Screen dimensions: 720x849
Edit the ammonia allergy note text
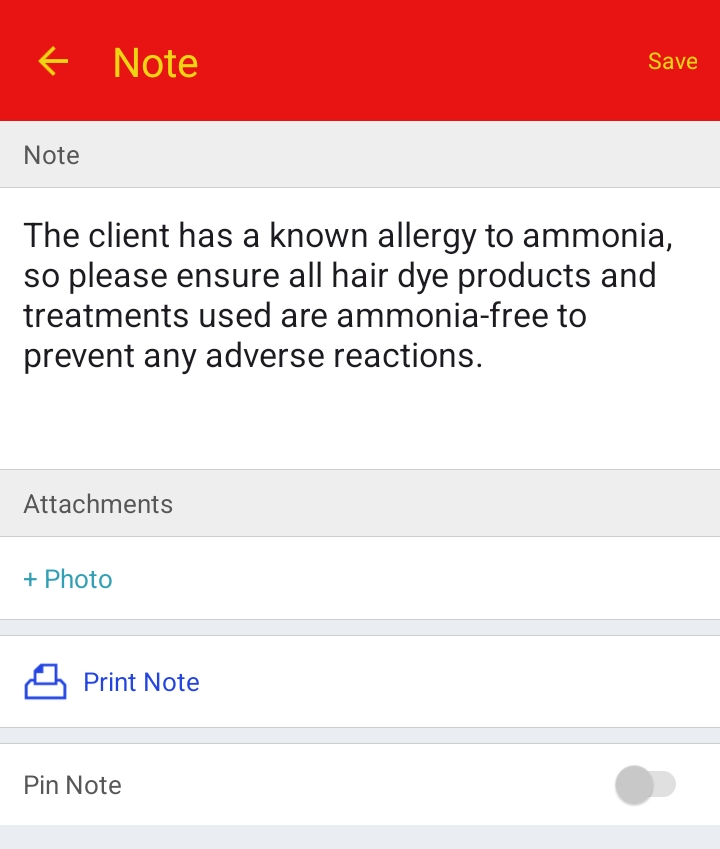[x=347, y=296]
